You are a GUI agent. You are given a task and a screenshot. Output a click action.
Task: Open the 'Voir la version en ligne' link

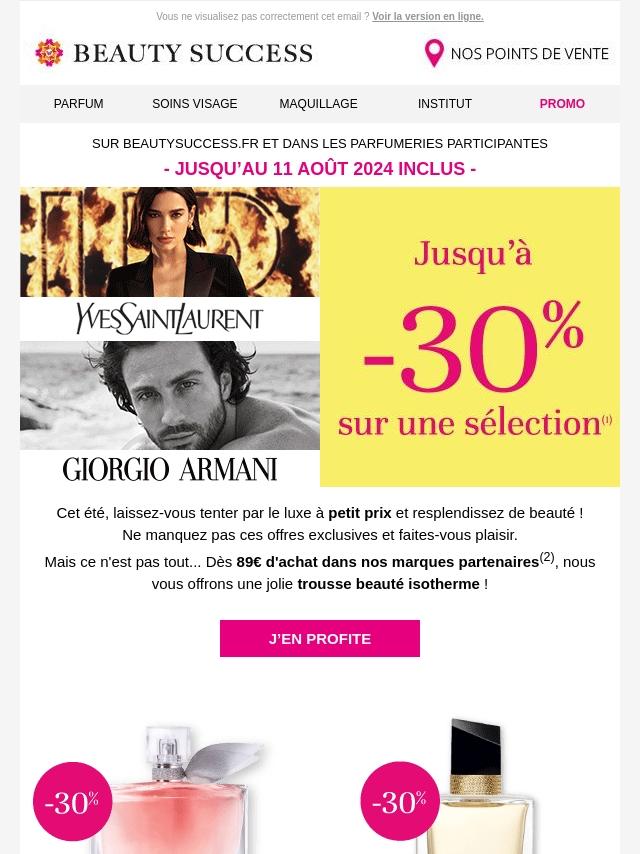427,17
